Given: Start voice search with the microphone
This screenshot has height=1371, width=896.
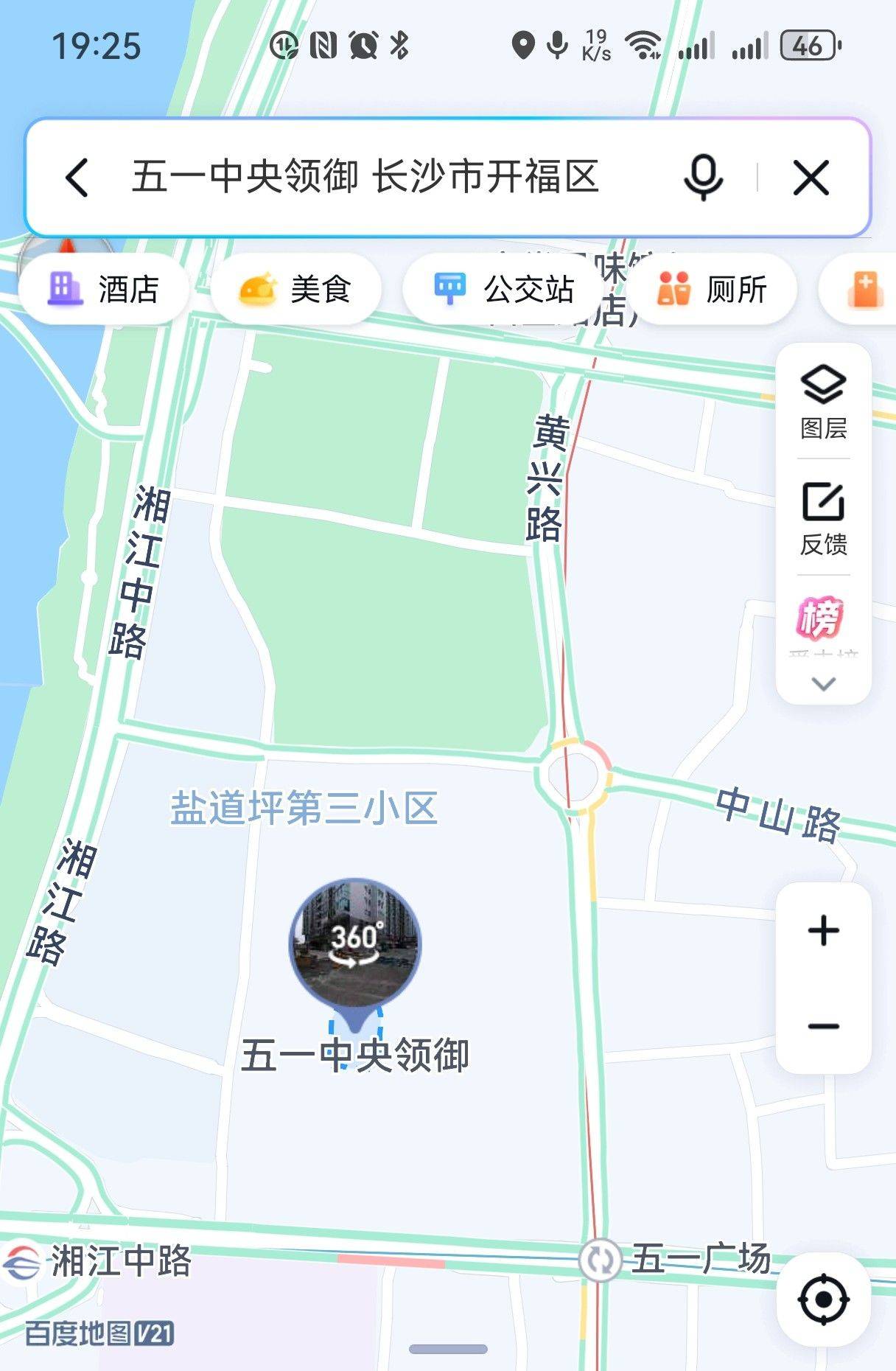Looking at the screenshot, I should coord(704,178).
